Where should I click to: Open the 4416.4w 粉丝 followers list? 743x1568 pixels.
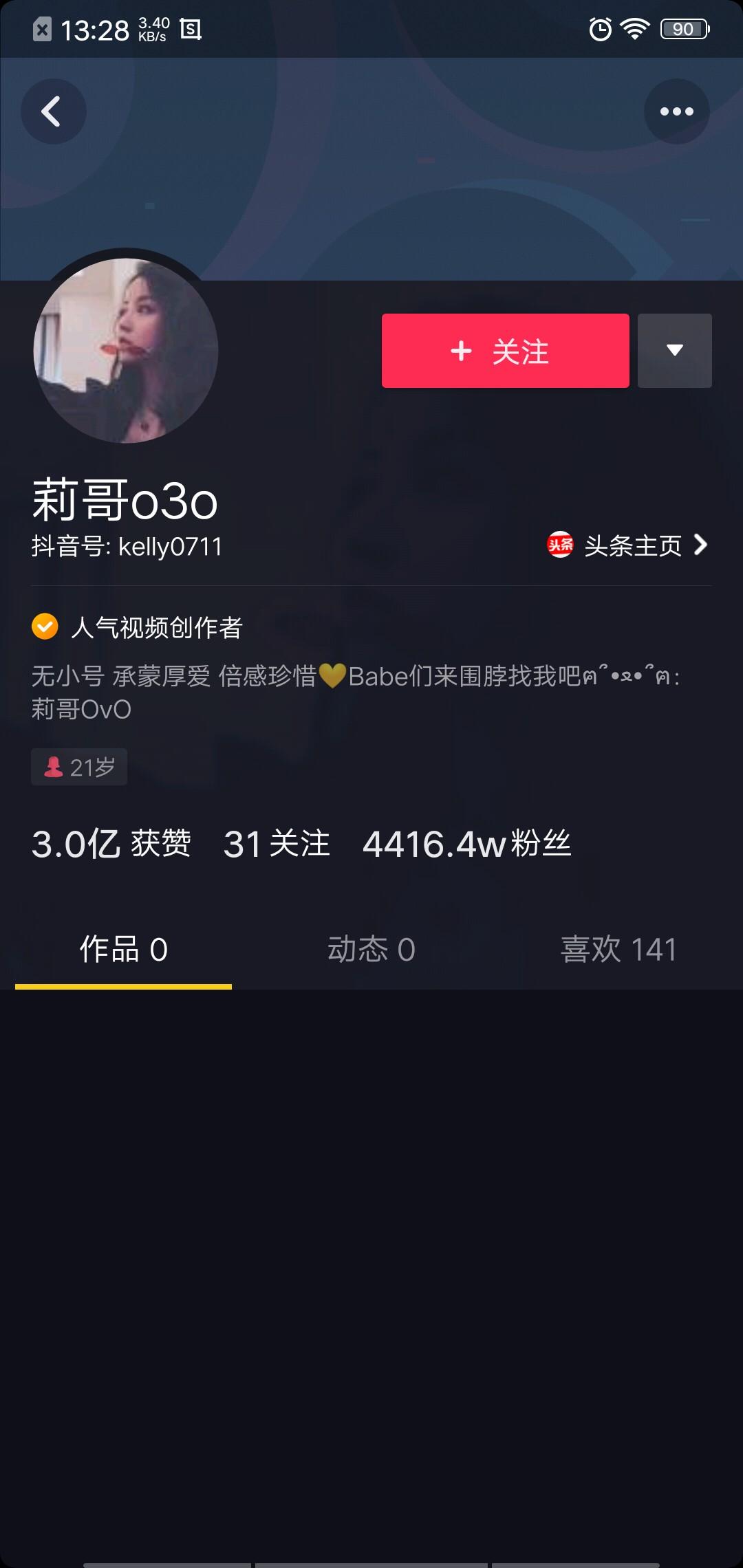click(467, 844)
